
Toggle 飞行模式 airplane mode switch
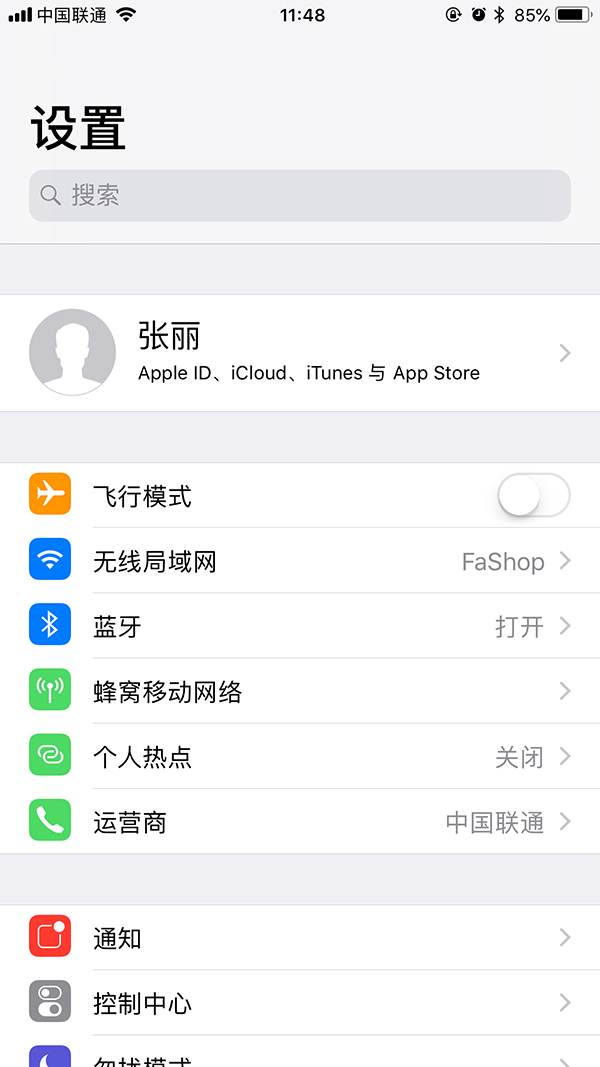point(534,496)
